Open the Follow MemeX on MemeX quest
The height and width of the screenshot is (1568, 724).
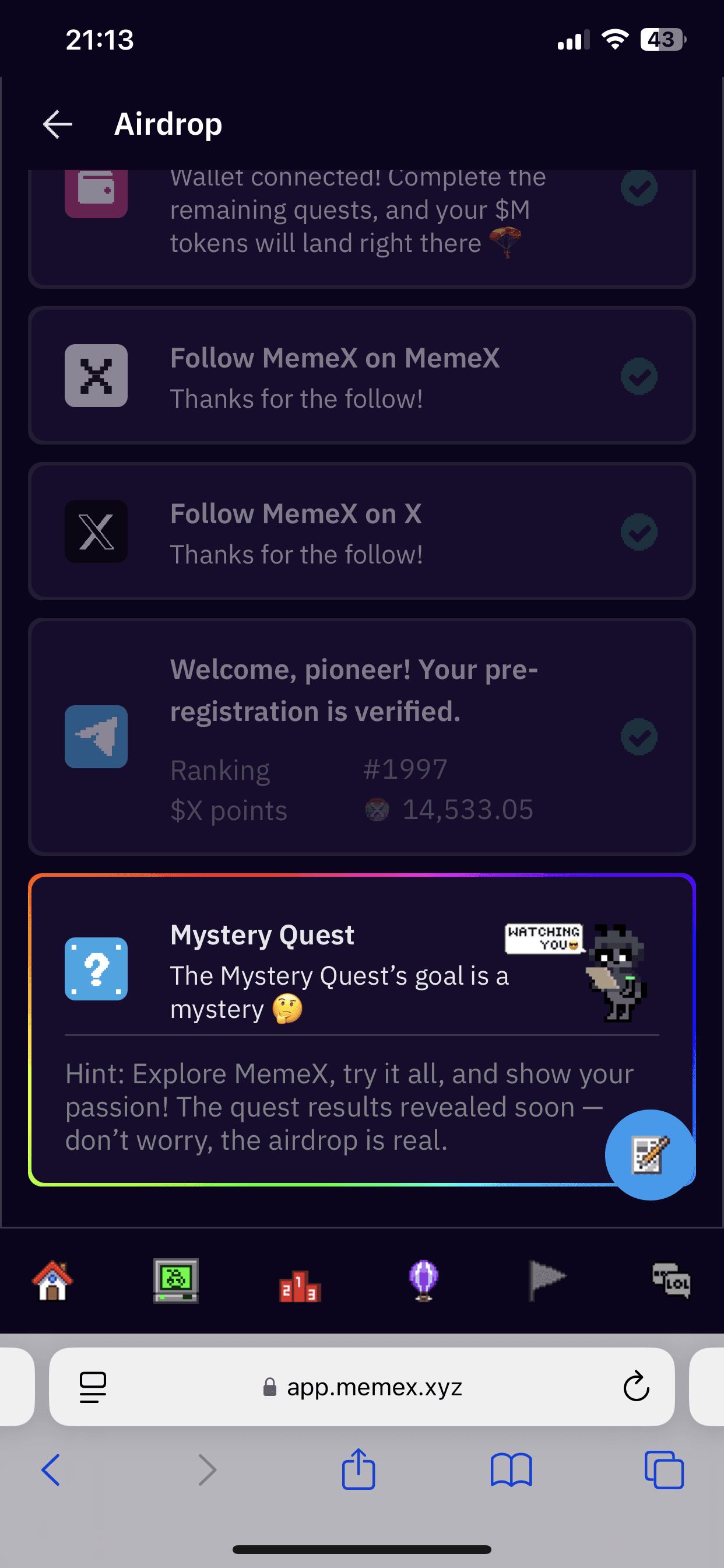(361, 376)
